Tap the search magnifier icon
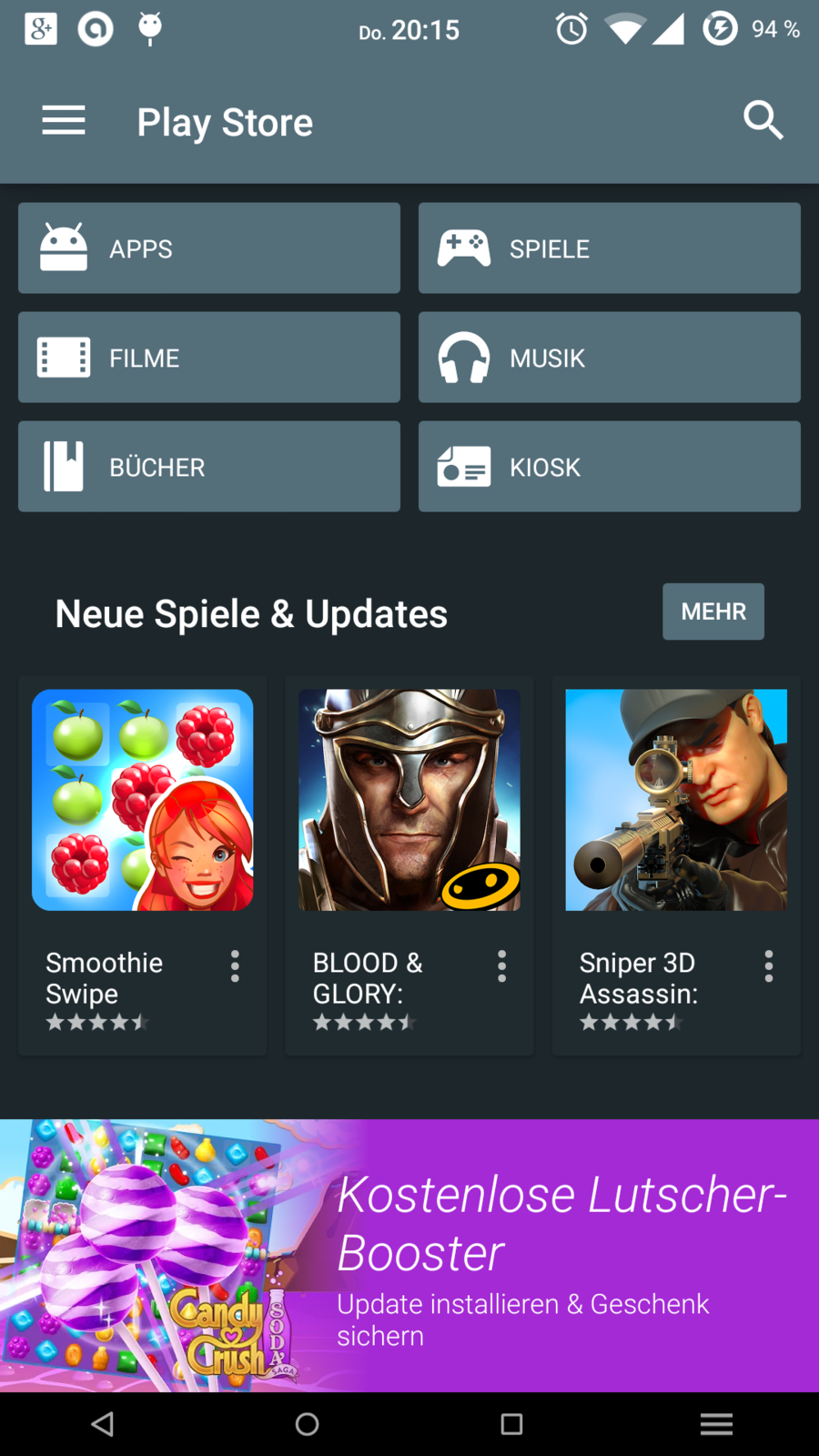819x1456 pixels. click(x=763, y=120)
